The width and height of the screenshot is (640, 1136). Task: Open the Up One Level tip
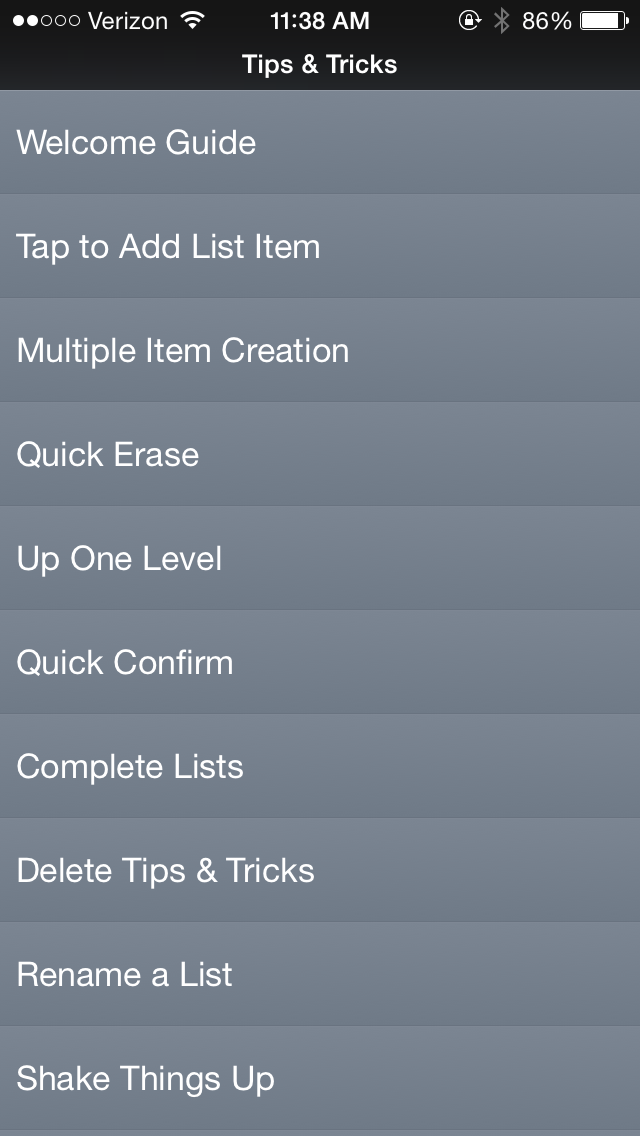[320, 558]
